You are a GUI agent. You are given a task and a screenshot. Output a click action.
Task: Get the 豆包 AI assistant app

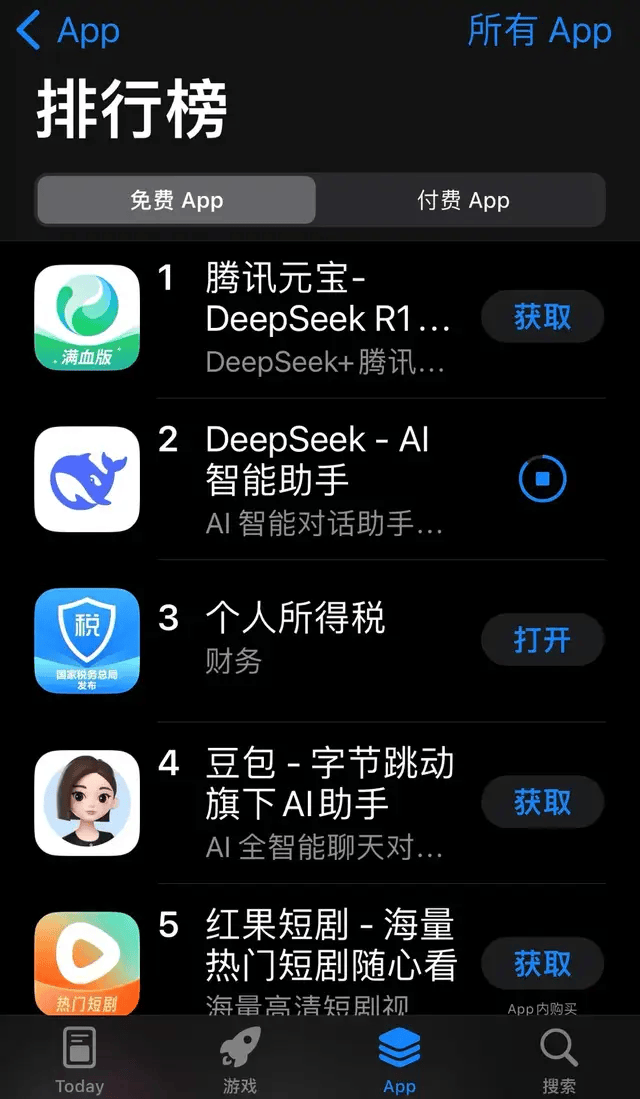click(x=542, y=802)
